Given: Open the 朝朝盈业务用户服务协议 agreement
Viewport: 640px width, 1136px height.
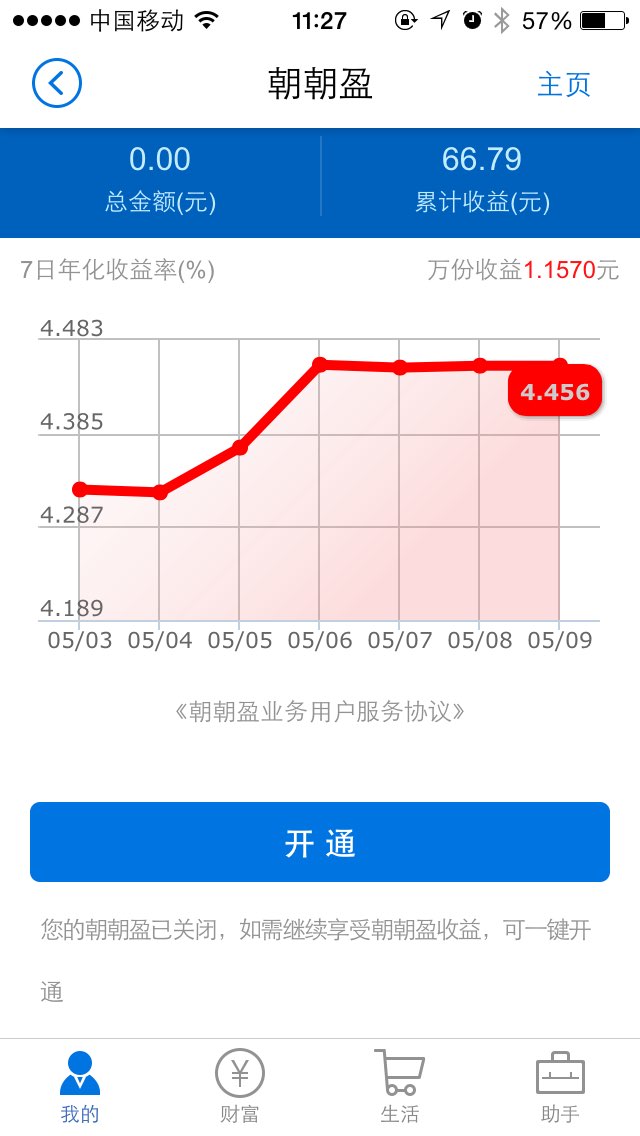Looking at the screenshot, I should tap(320, 711).
